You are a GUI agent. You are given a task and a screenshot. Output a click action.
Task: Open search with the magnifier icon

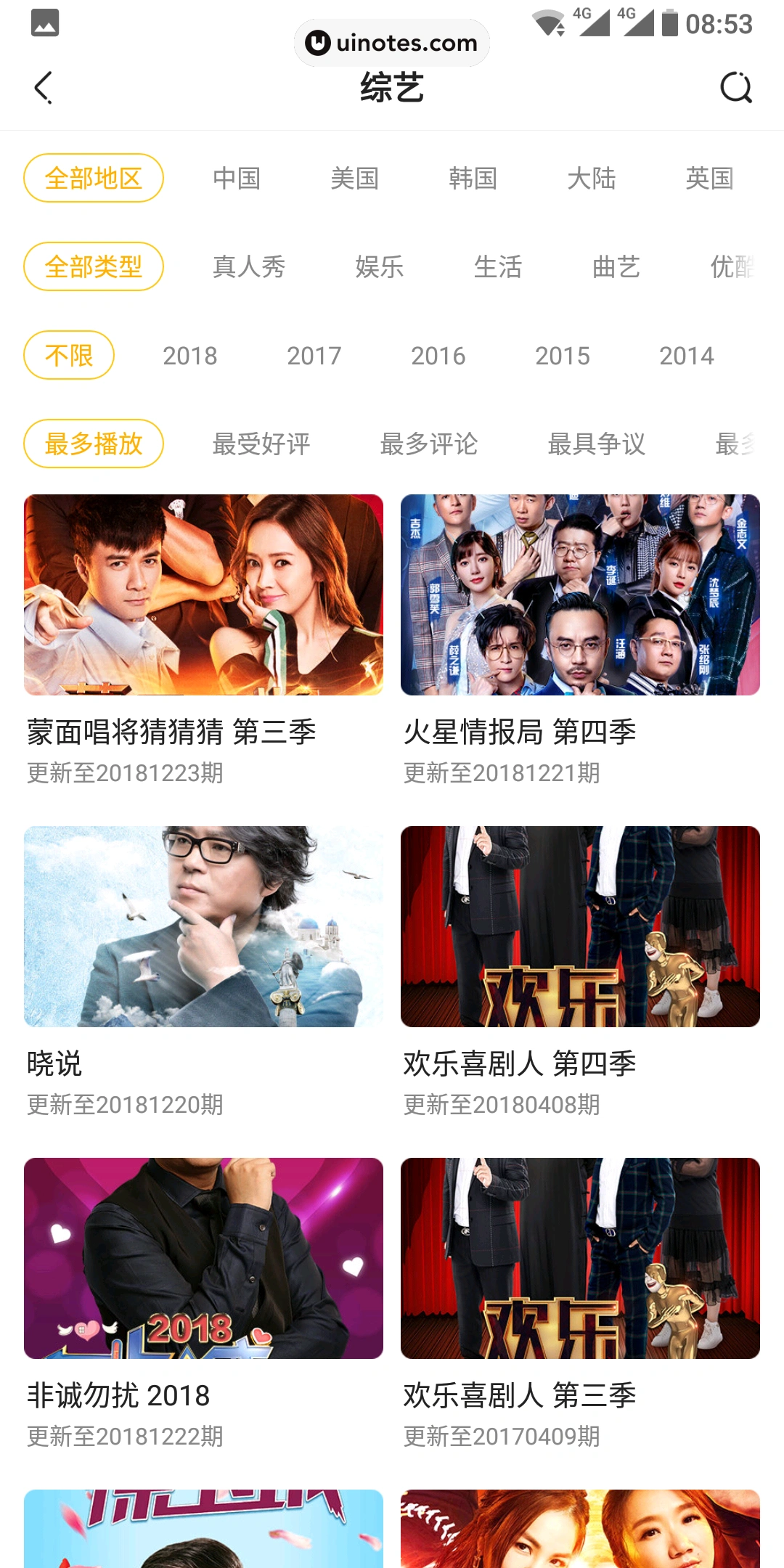[x=735, y=88]
